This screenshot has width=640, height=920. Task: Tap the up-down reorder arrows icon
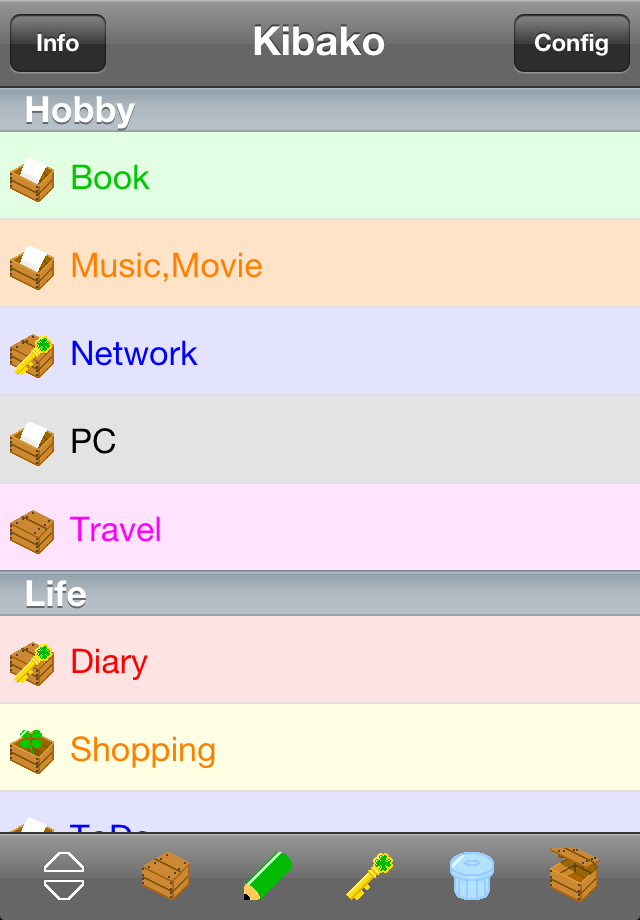pyautogui.click(x=64, y=877)
